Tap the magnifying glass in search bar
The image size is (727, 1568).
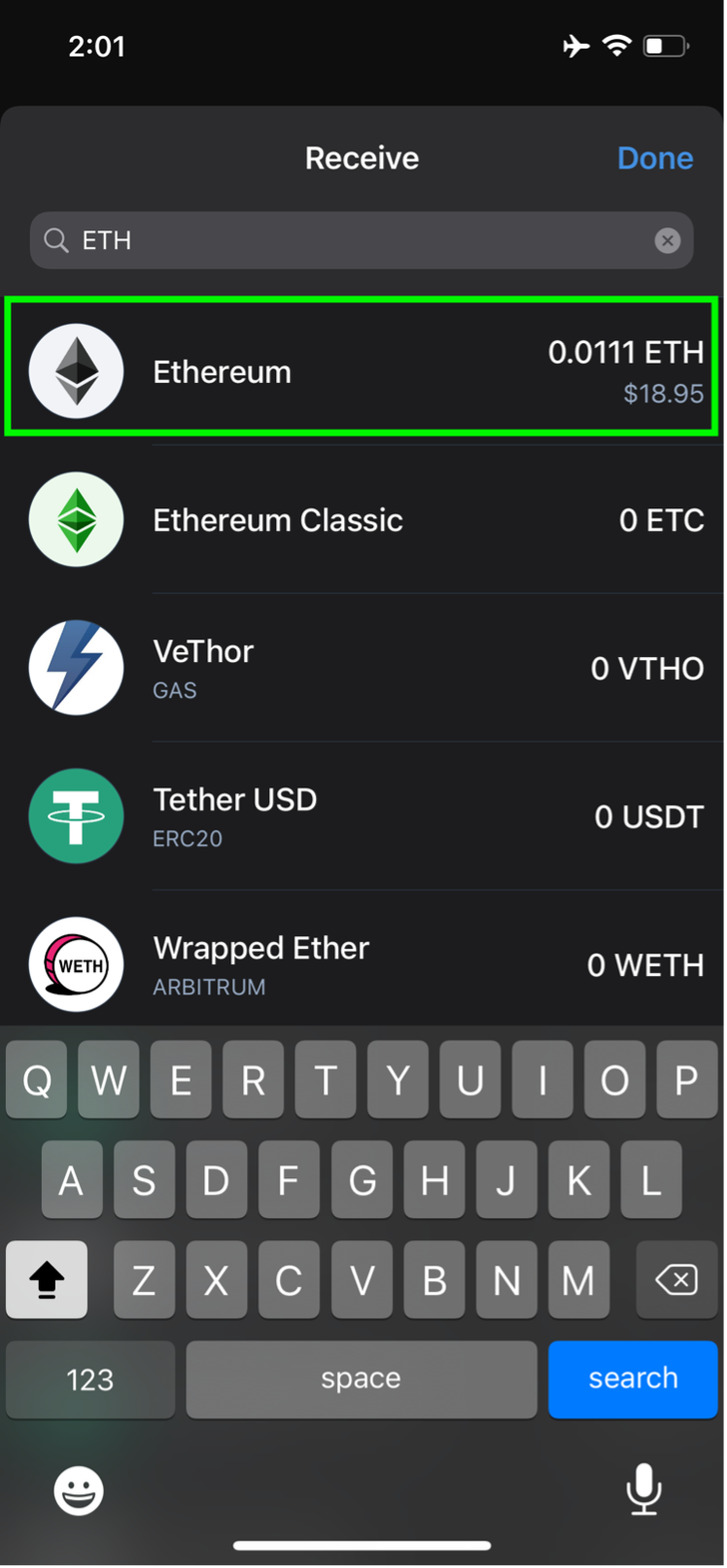[x=55, y=240]
